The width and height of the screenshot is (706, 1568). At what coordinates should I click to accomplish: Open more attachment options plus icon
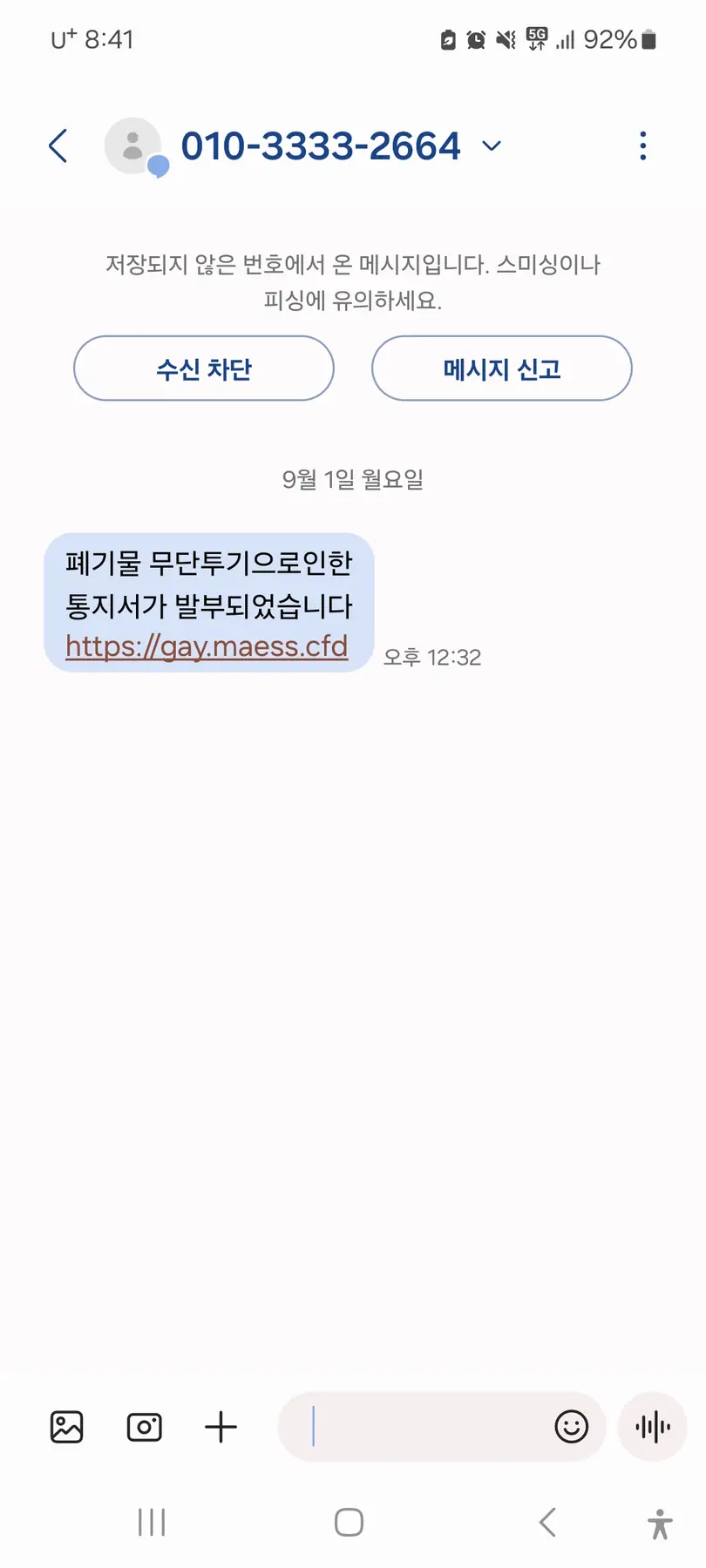coord(221,1427)
